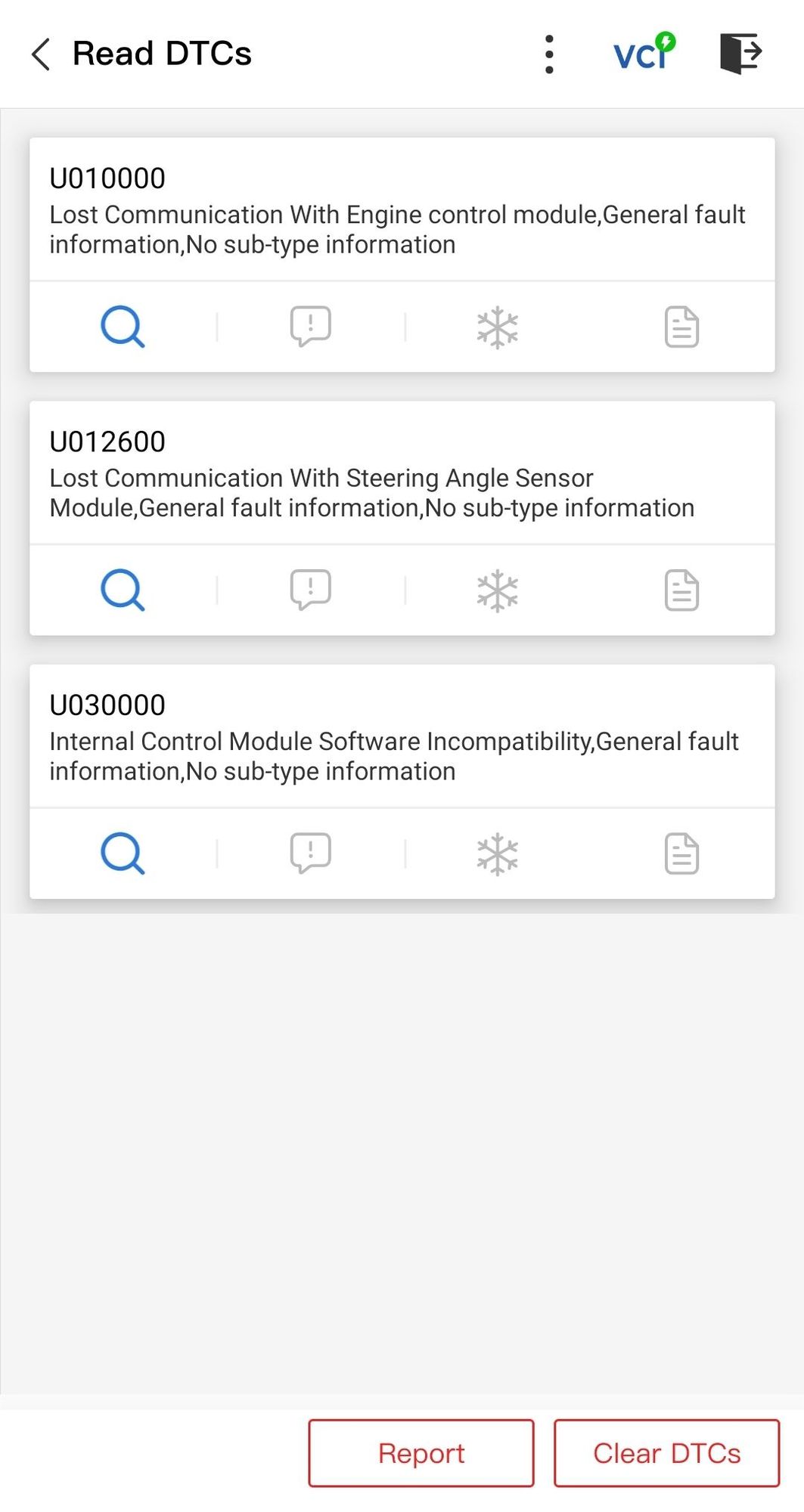View freeze frame snowflake for U012600

[x=497, y=590]
